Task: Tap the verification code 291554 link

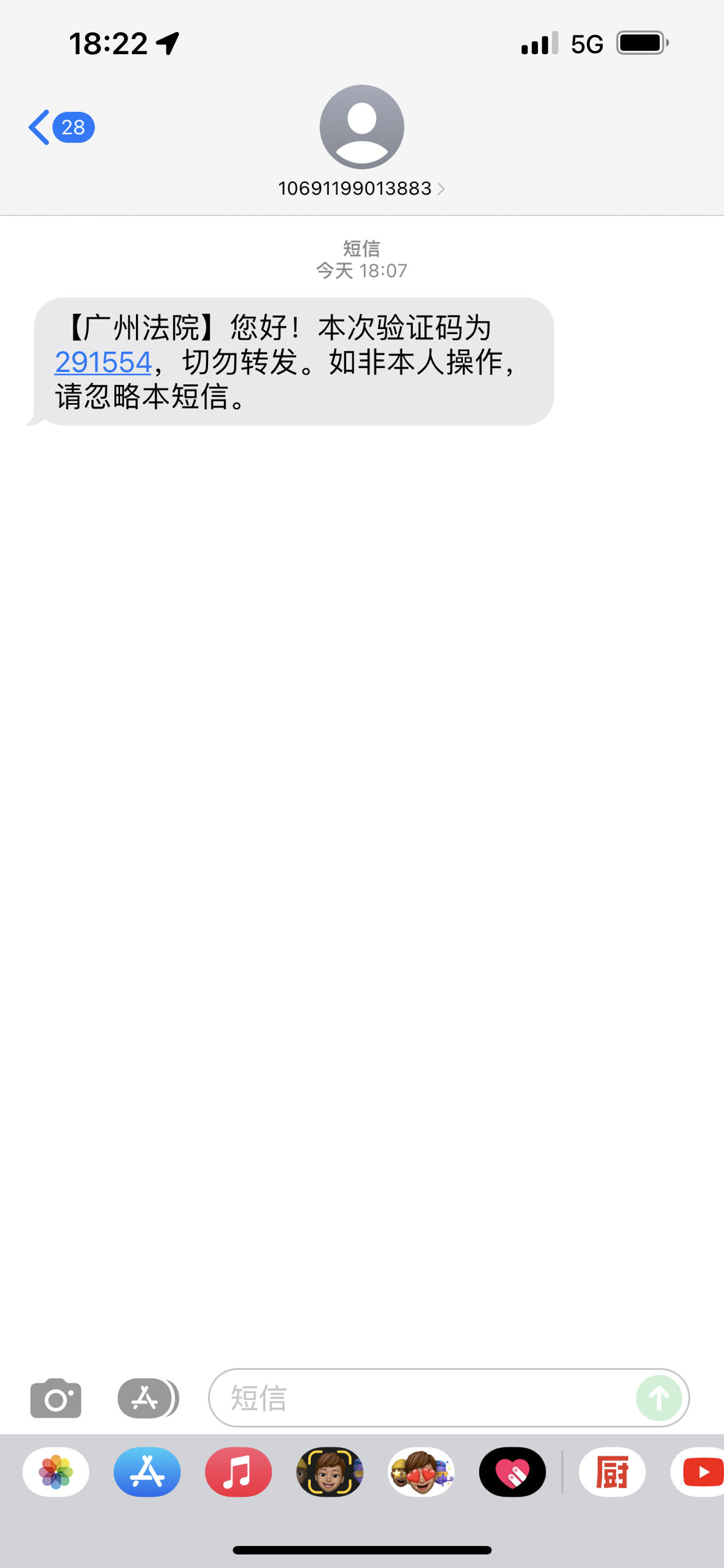Action: click(103, 362)
